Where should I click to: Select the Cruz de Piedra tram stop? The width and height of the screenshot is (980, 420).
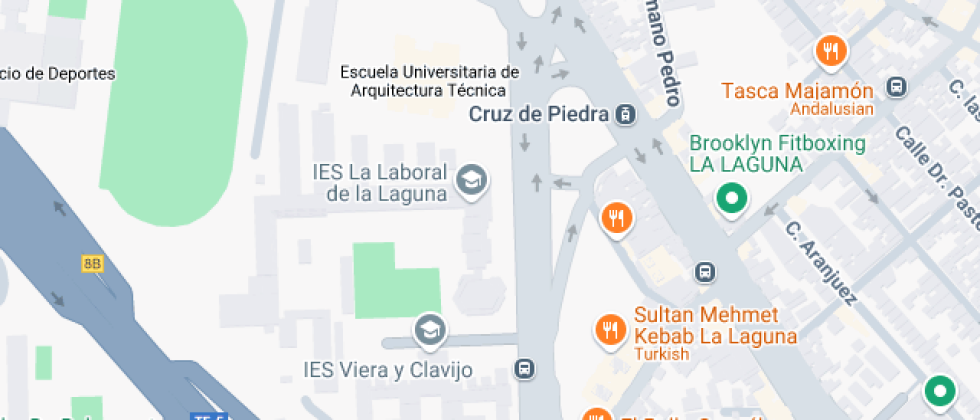625,114
